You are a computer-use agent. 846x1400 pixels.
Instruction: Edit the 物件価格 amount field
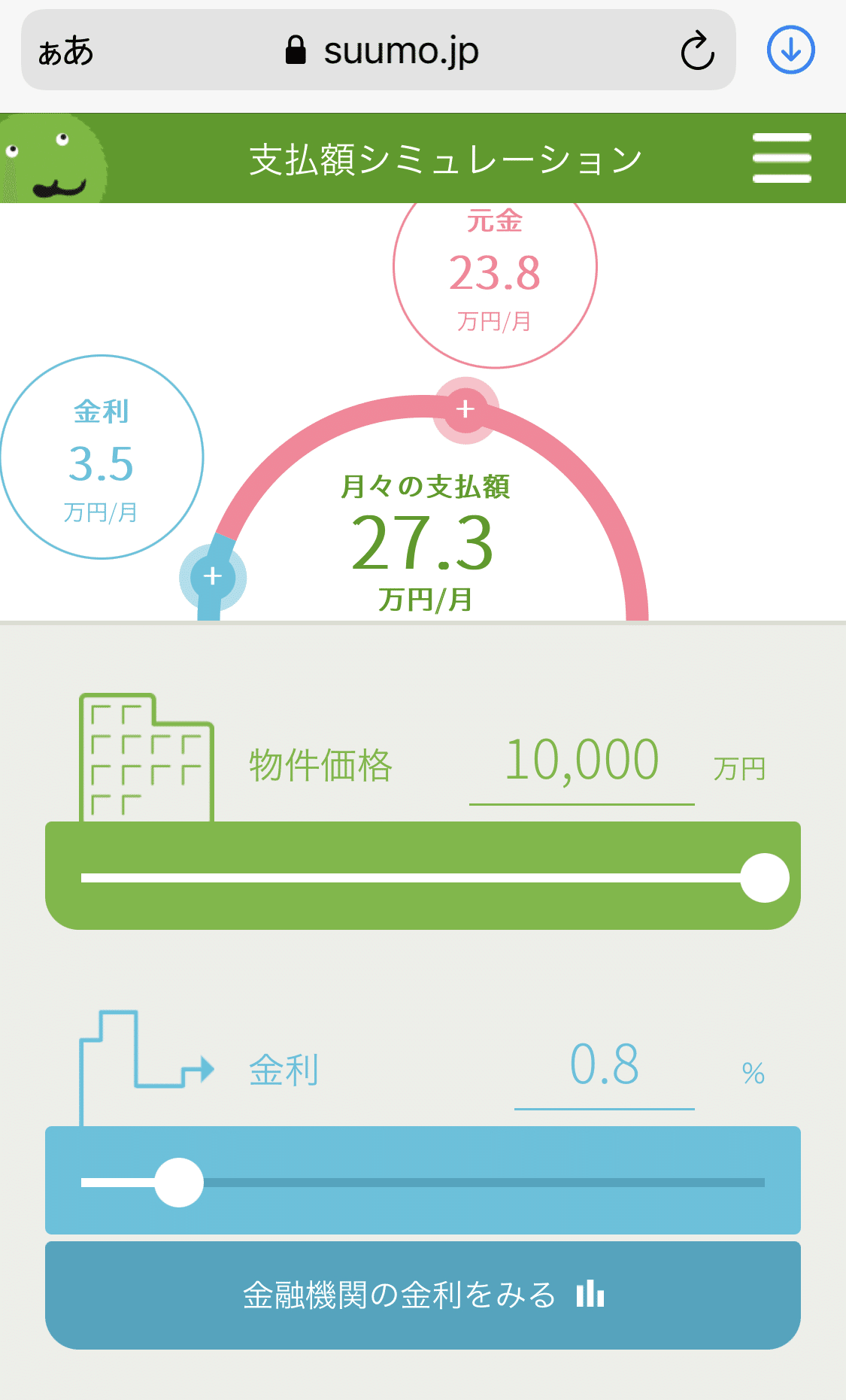point(581,761)
